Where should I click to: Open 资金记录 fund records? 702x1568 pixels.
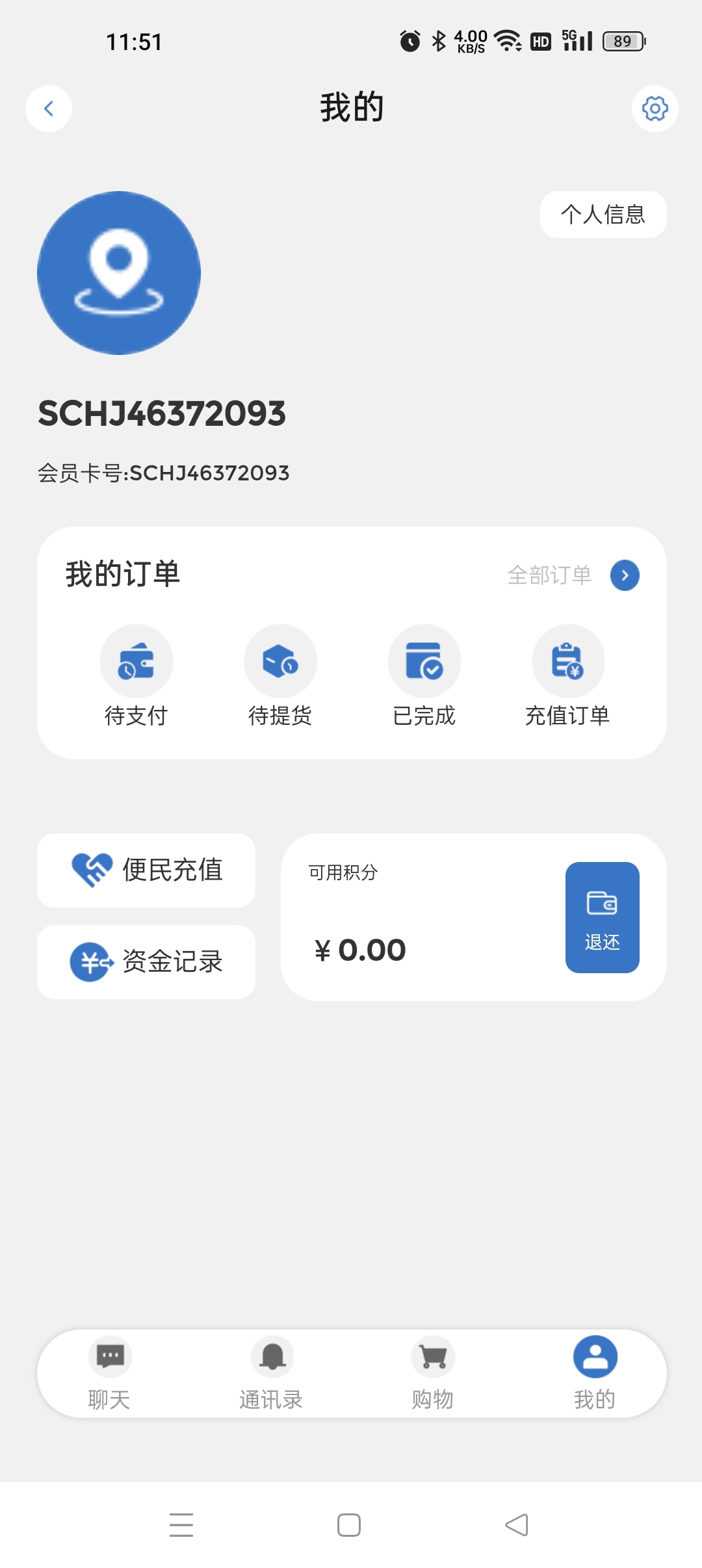coord(146,962)
